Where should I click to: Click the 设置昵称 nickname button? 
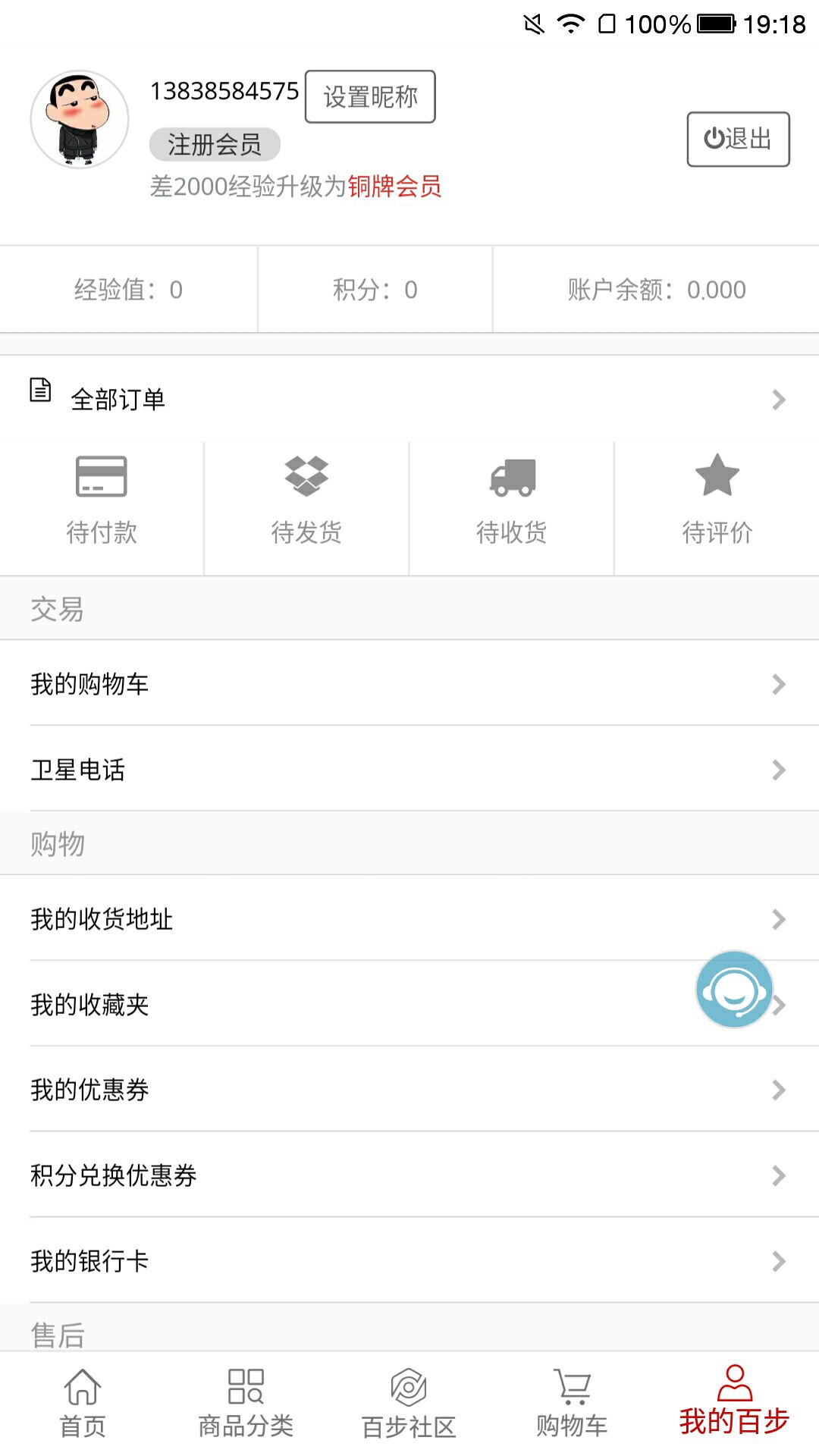click(x=369, y=96)
